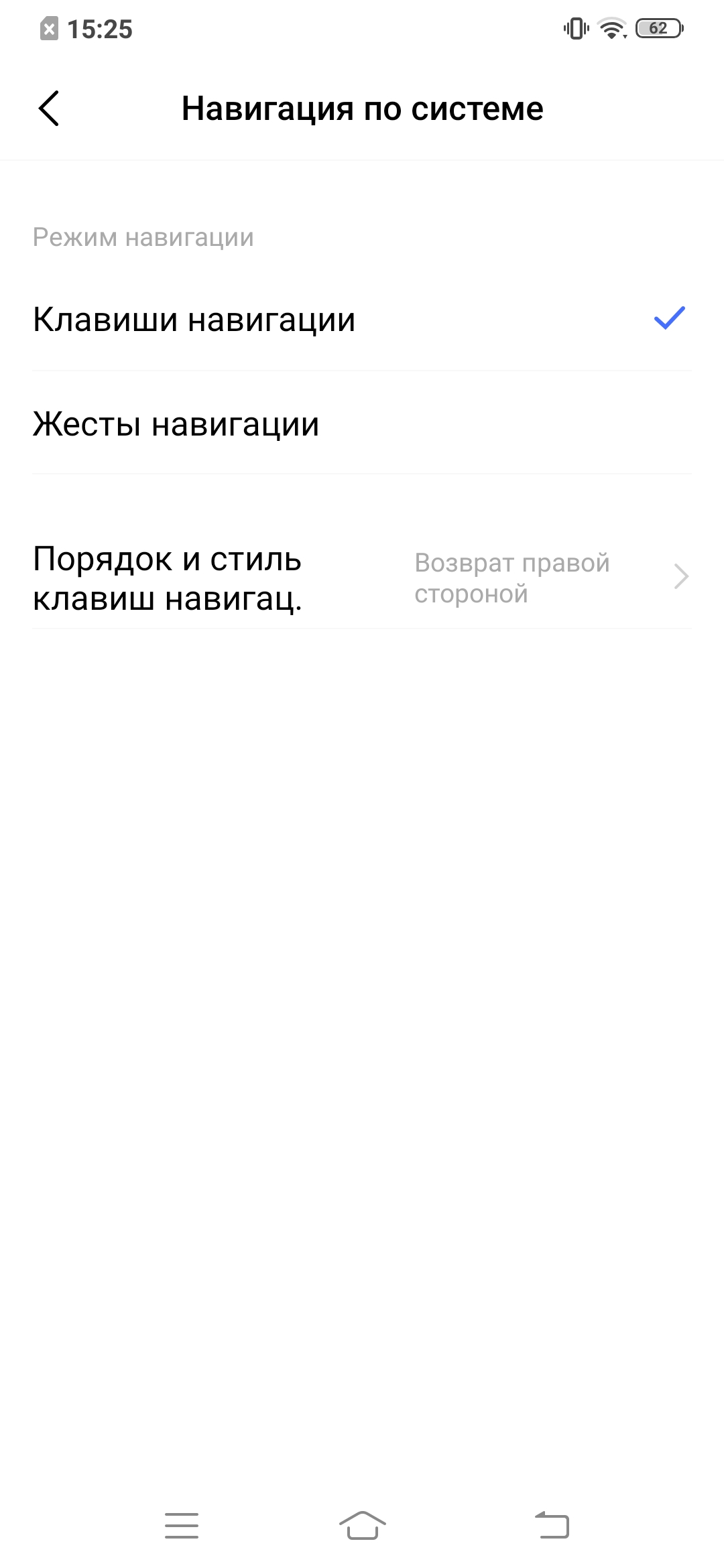The width and height of the screenshot is (724, 1568).
Task: Tap the system back key
Action: pos(552,1526)
